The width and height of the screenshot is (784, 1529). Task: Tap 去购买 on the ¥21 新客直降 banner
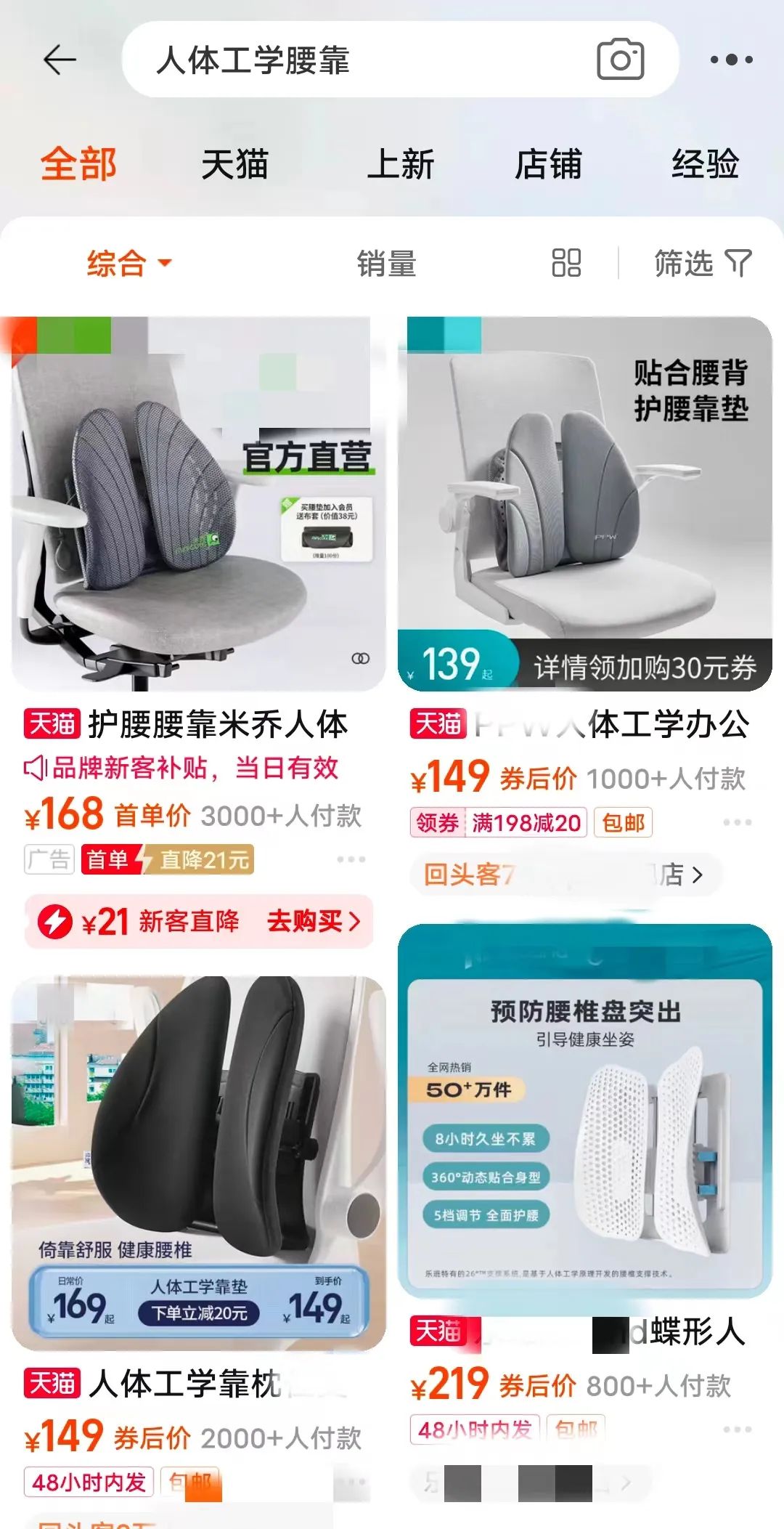314,921
